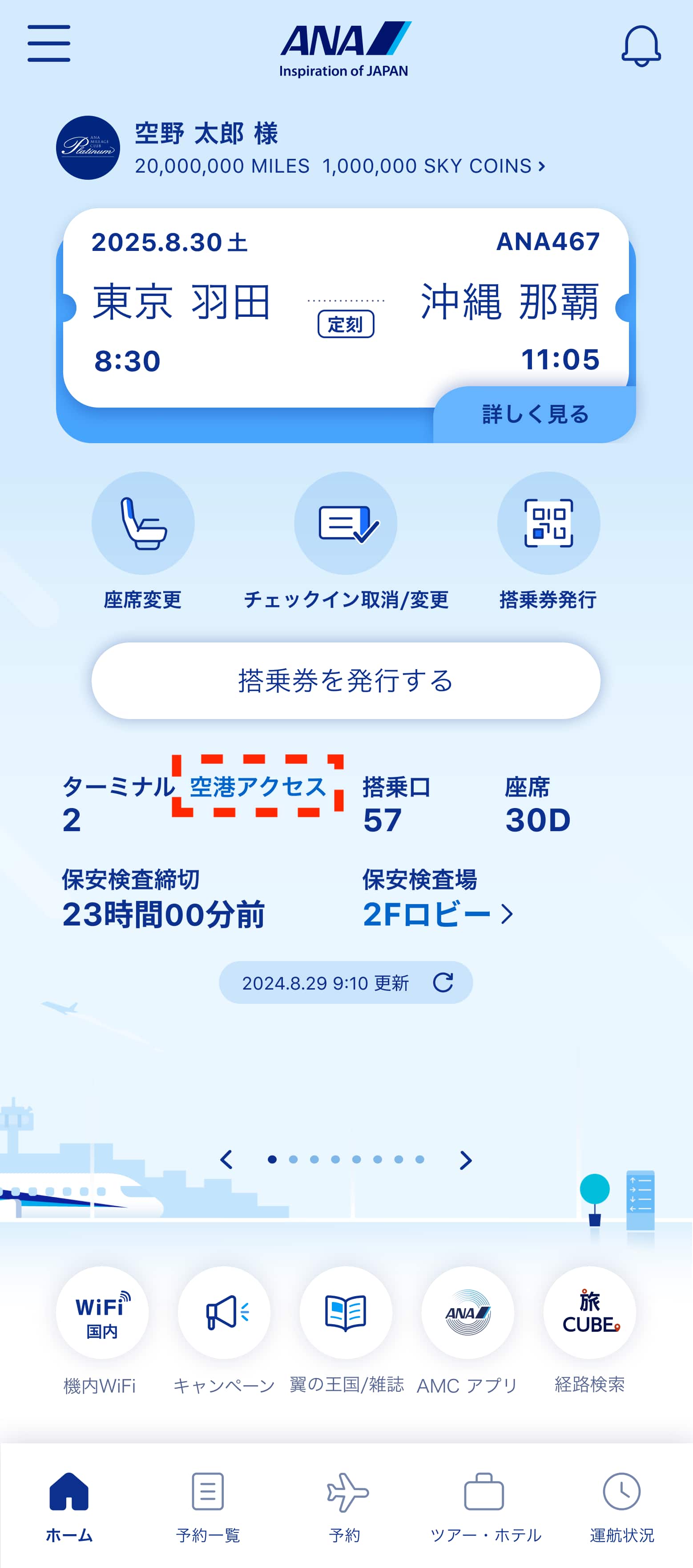Open 空港アクセス link

[x=258, y=786]
